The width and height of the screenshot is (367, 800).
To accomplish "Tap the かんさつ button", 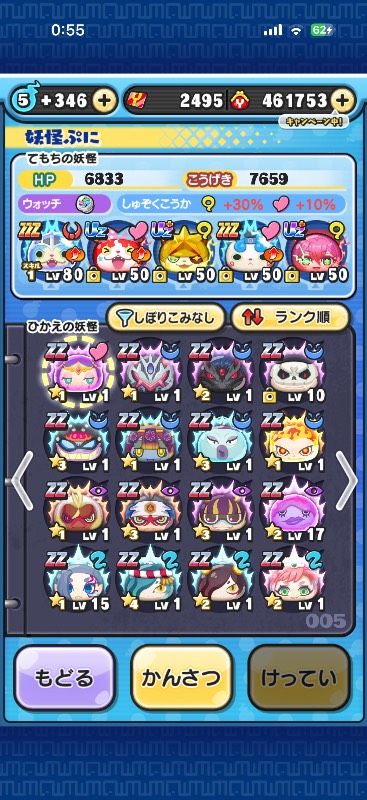I will click(x=182, y=678).
